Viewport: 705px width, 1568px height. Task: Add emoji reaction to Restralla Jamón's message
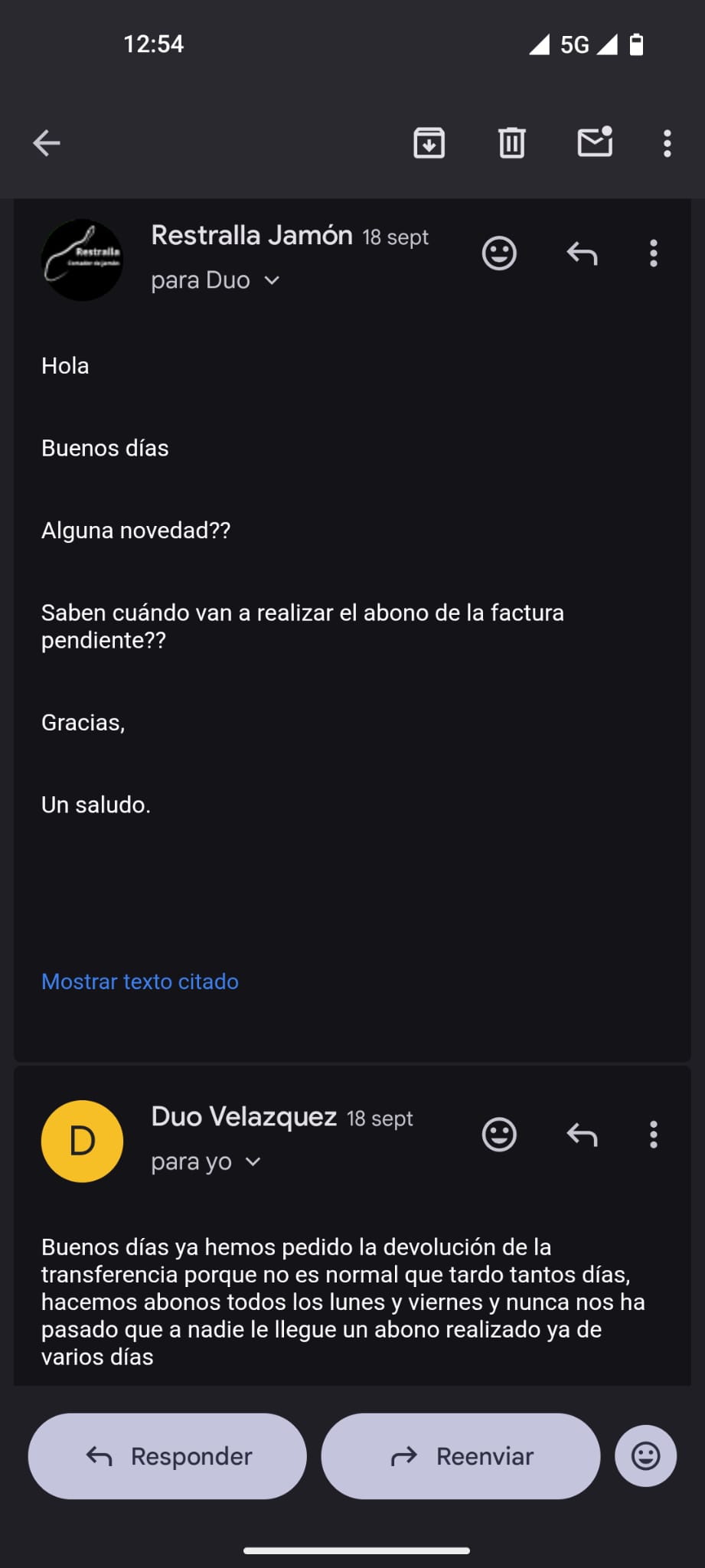pyautogui.click(x=499, y=253)
